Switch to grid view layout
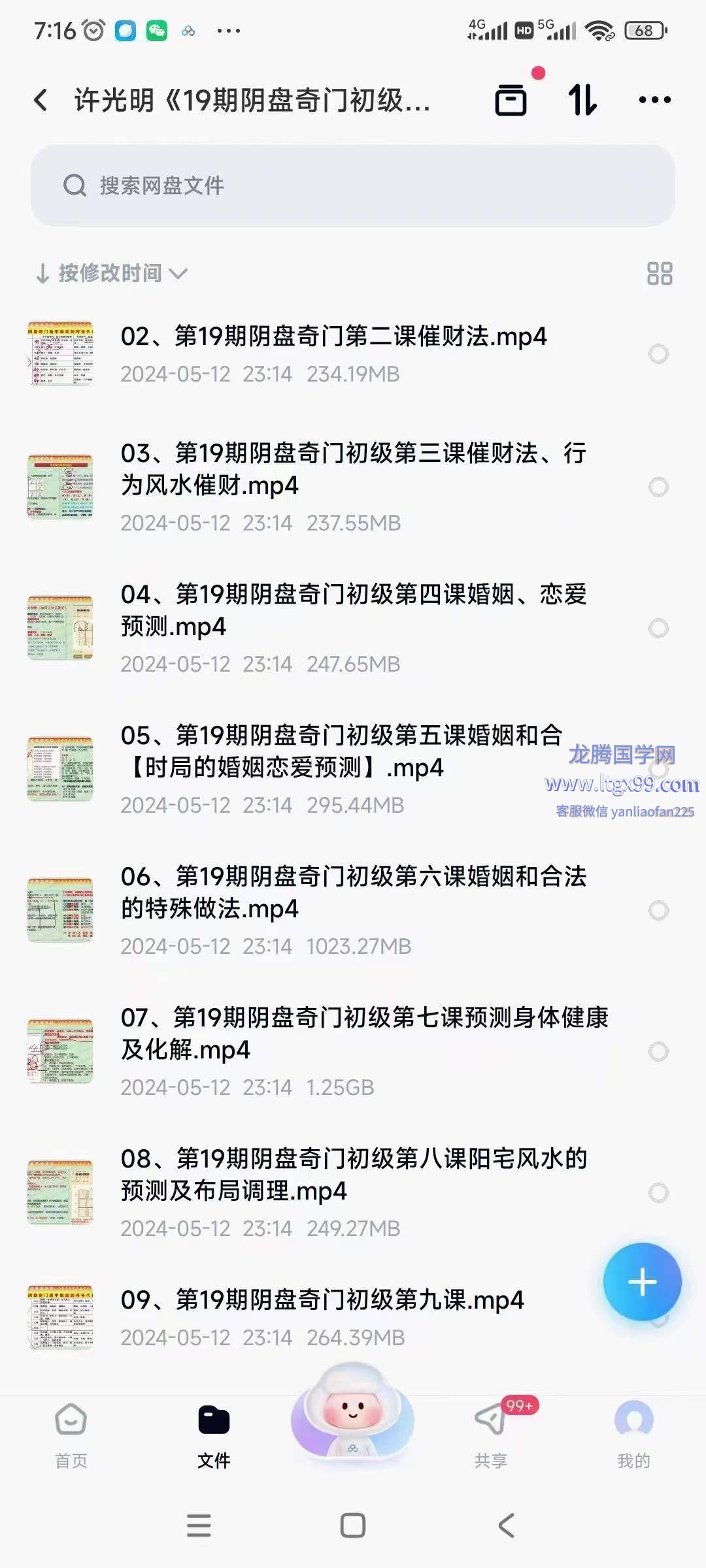The image size is (706, 1568). pos(659,273)
